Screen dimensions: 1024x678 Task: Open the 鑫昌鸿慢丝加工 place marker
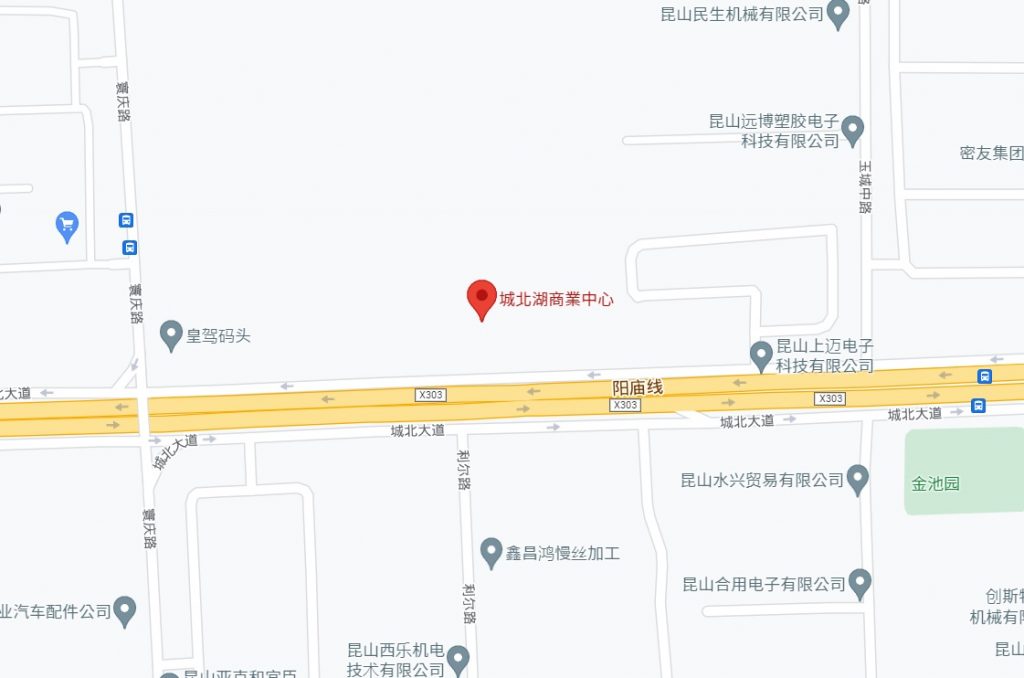click(491, 551)
